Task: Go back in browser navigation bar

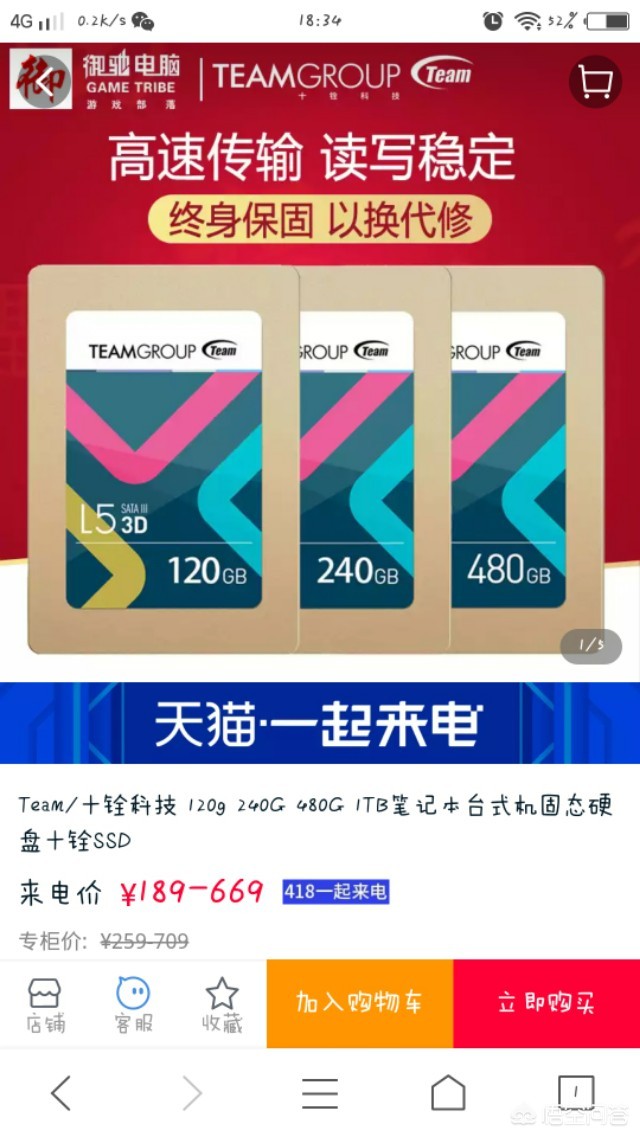Action: pos(61,1093)
